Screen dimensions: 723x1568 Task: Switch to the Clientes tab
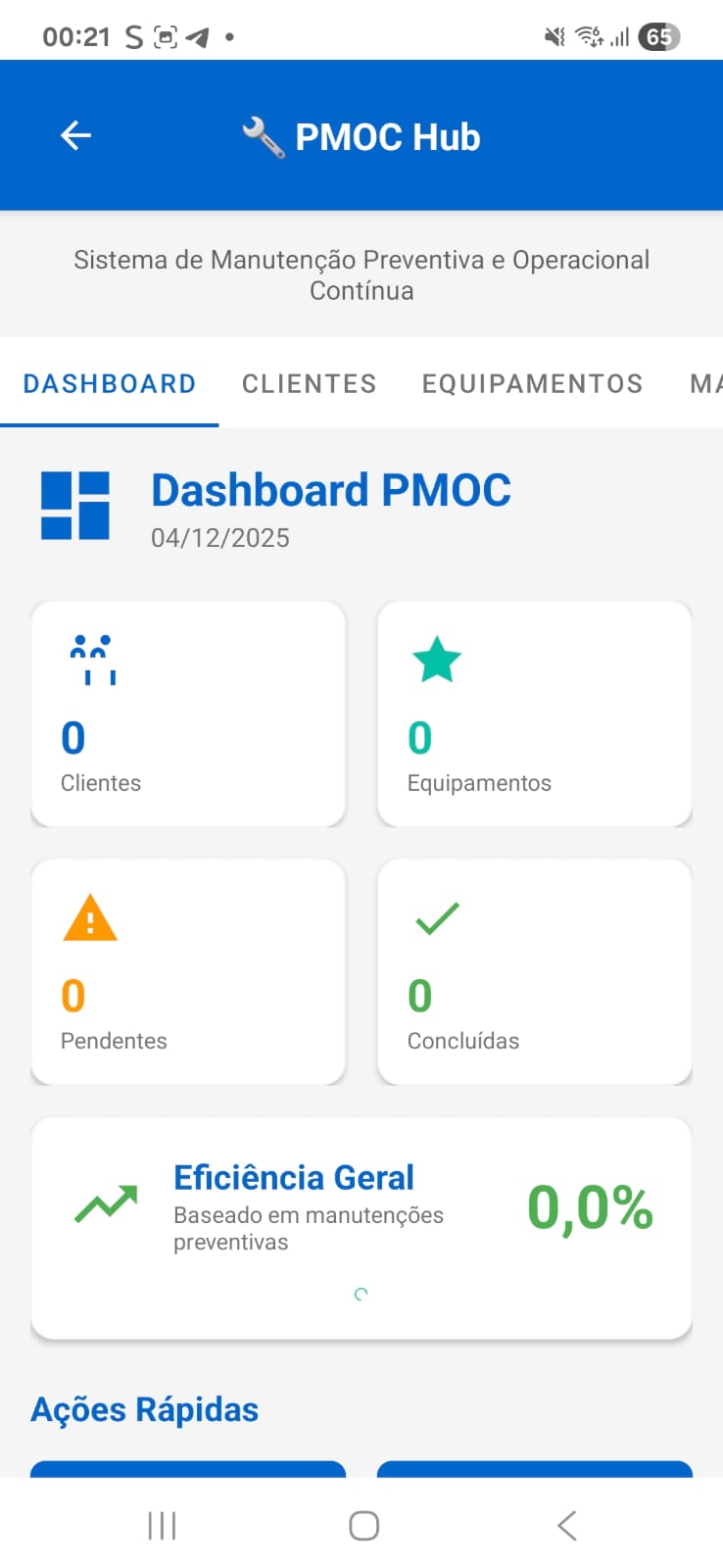point(309,383)
